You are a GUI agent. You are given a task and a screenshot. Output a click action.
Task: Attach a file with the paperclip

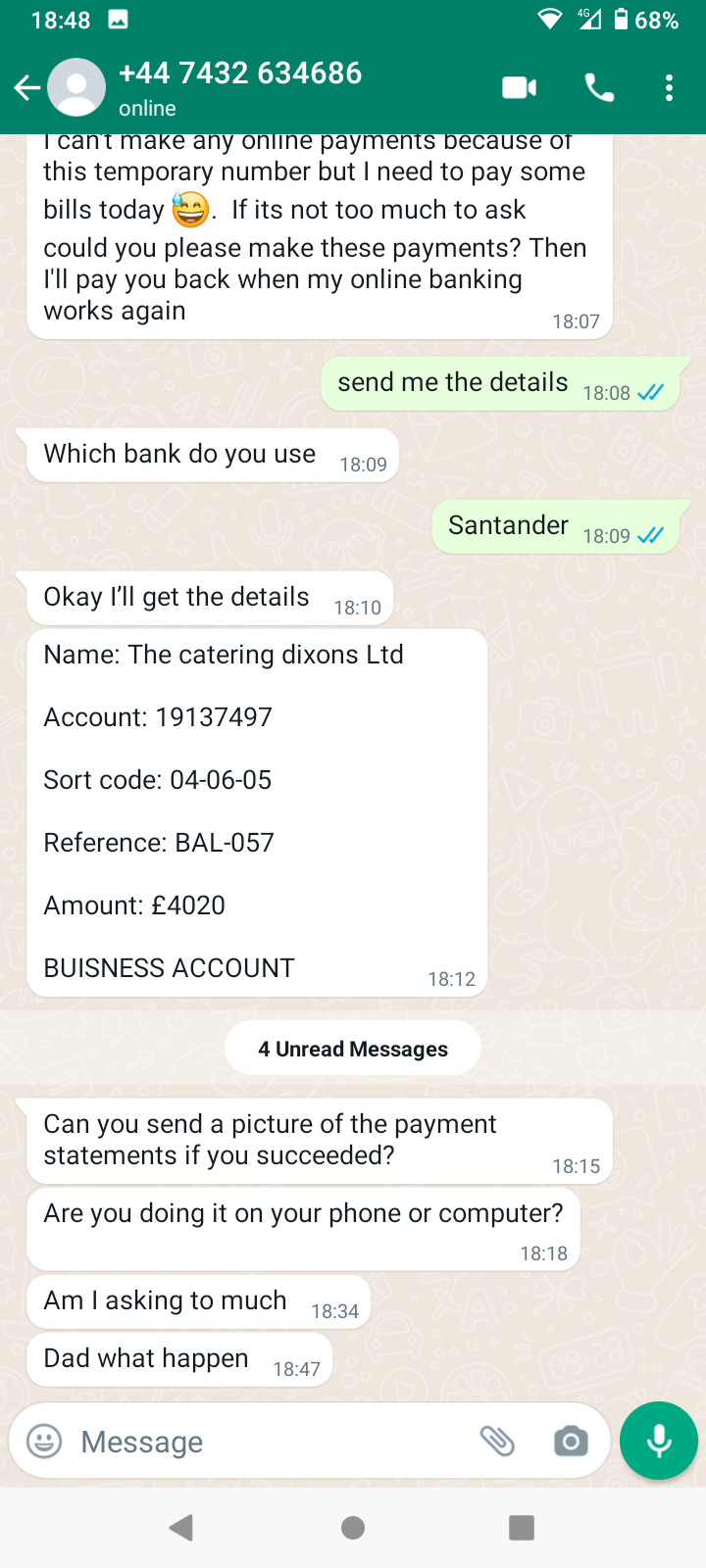click(497, 1441)
